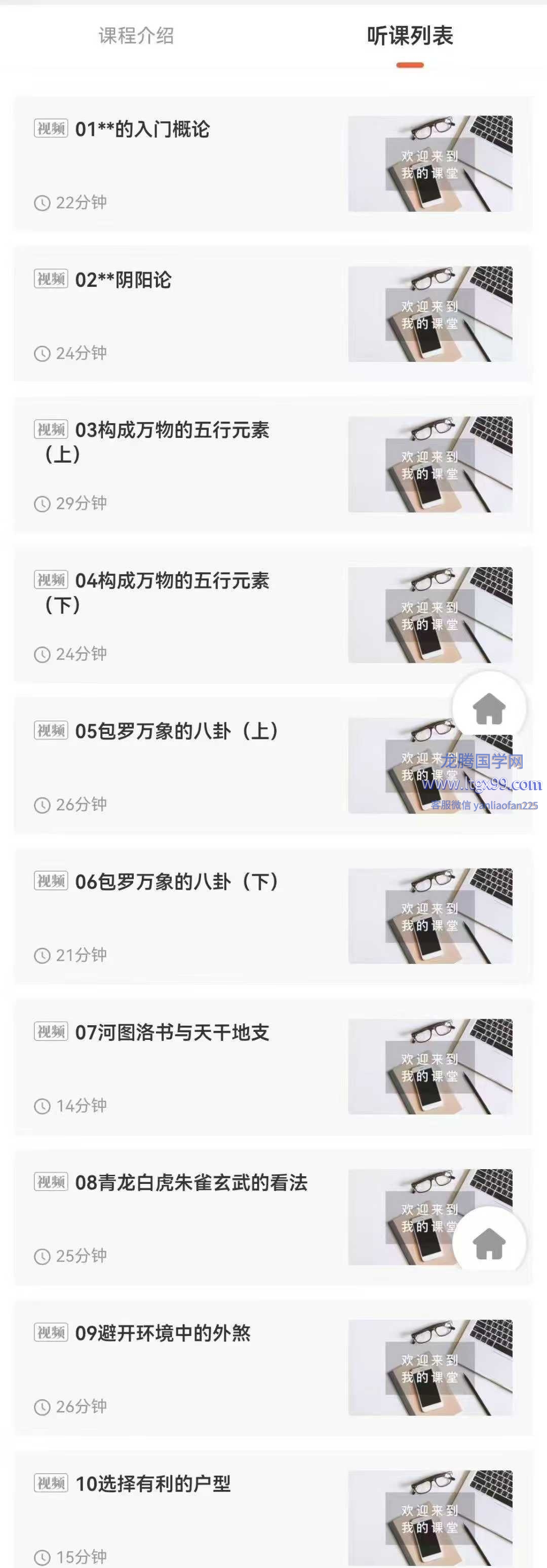Open 04构成万物的五行元素（下）
Image resolution: width=547 pixels, height=1568 pixels.
172,581
